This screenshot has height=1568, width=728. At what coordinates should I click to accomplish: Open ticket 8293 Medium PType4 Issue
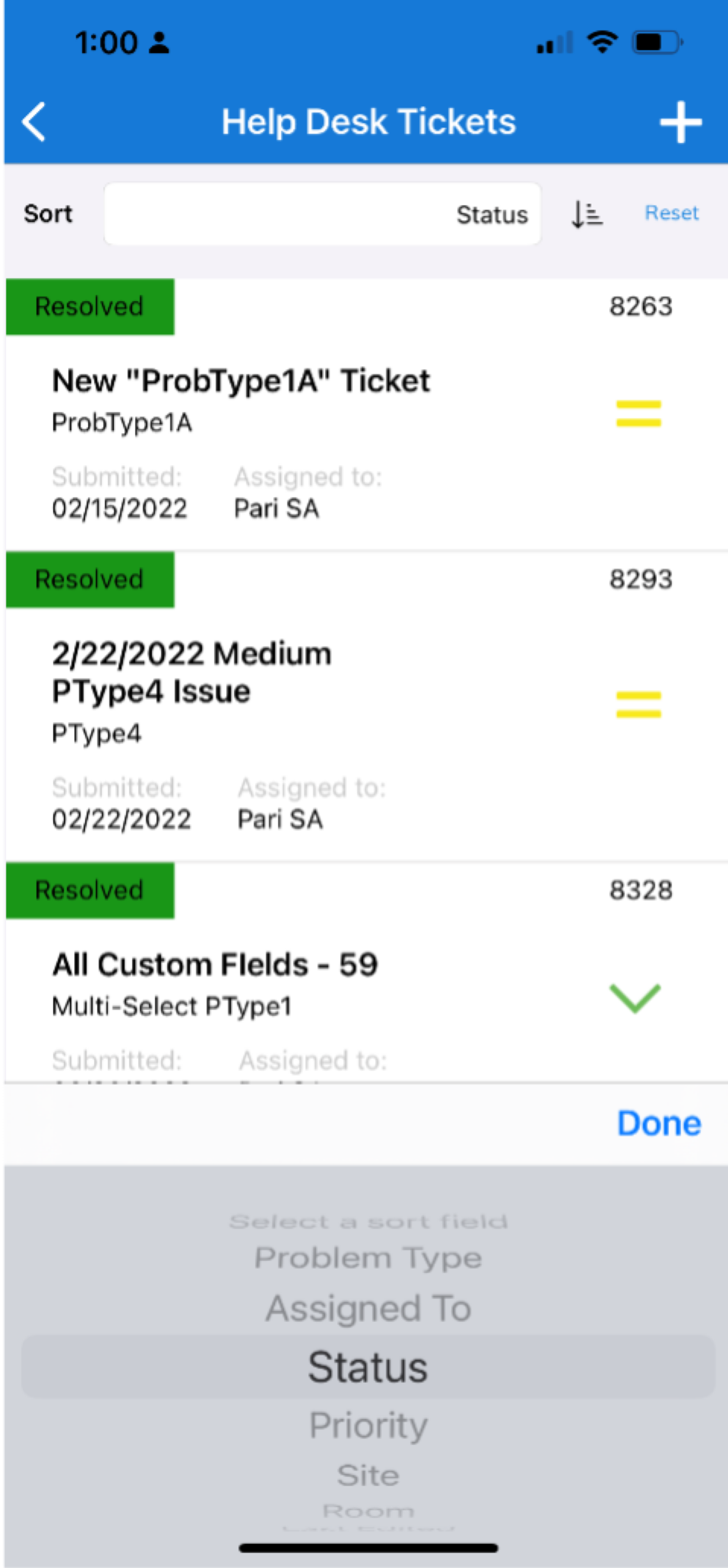[365, 707]
